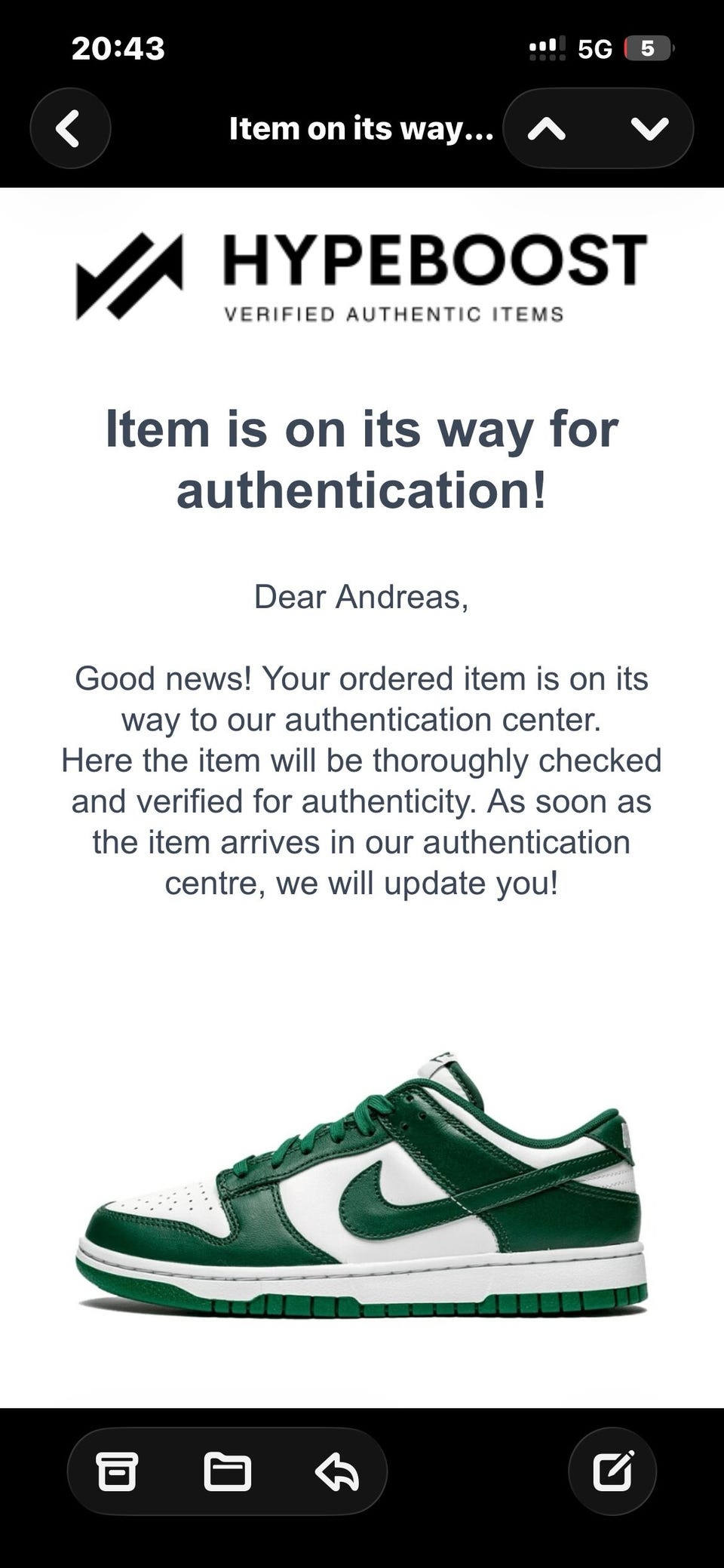Screen dimensions: 724x1568
Task: Reply to this email
Action: [x=336, y=1471]
